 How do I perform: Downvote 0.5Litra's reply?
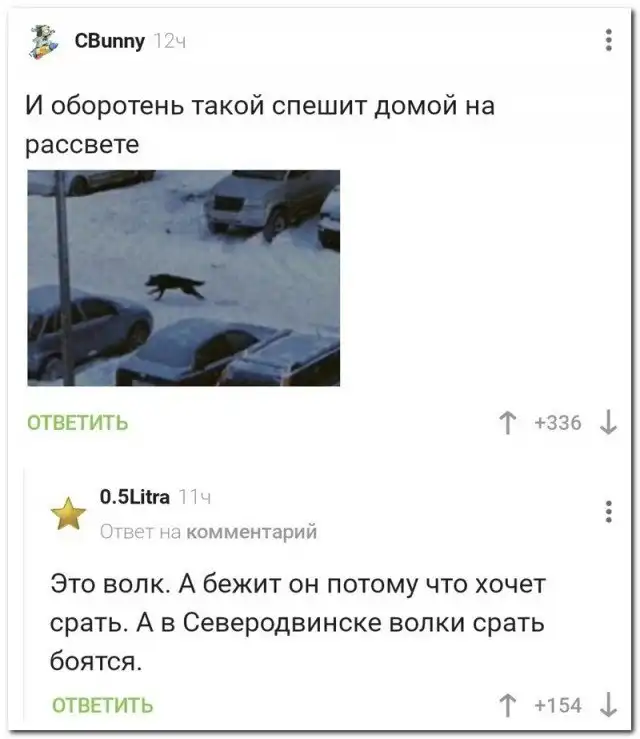tap(609, 705)
